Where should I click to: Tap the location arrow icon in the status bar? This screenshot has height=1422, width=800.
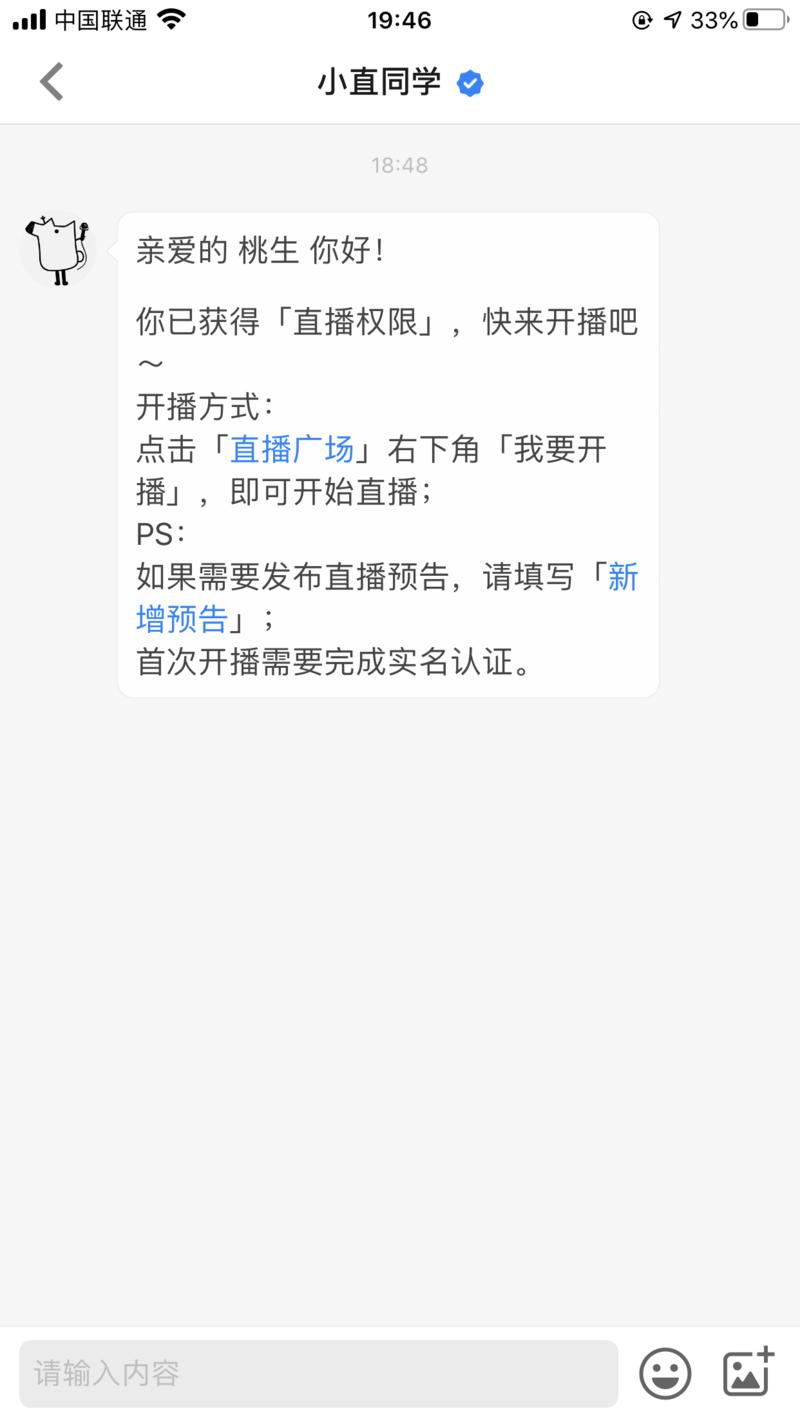click(x=671, y=17)
